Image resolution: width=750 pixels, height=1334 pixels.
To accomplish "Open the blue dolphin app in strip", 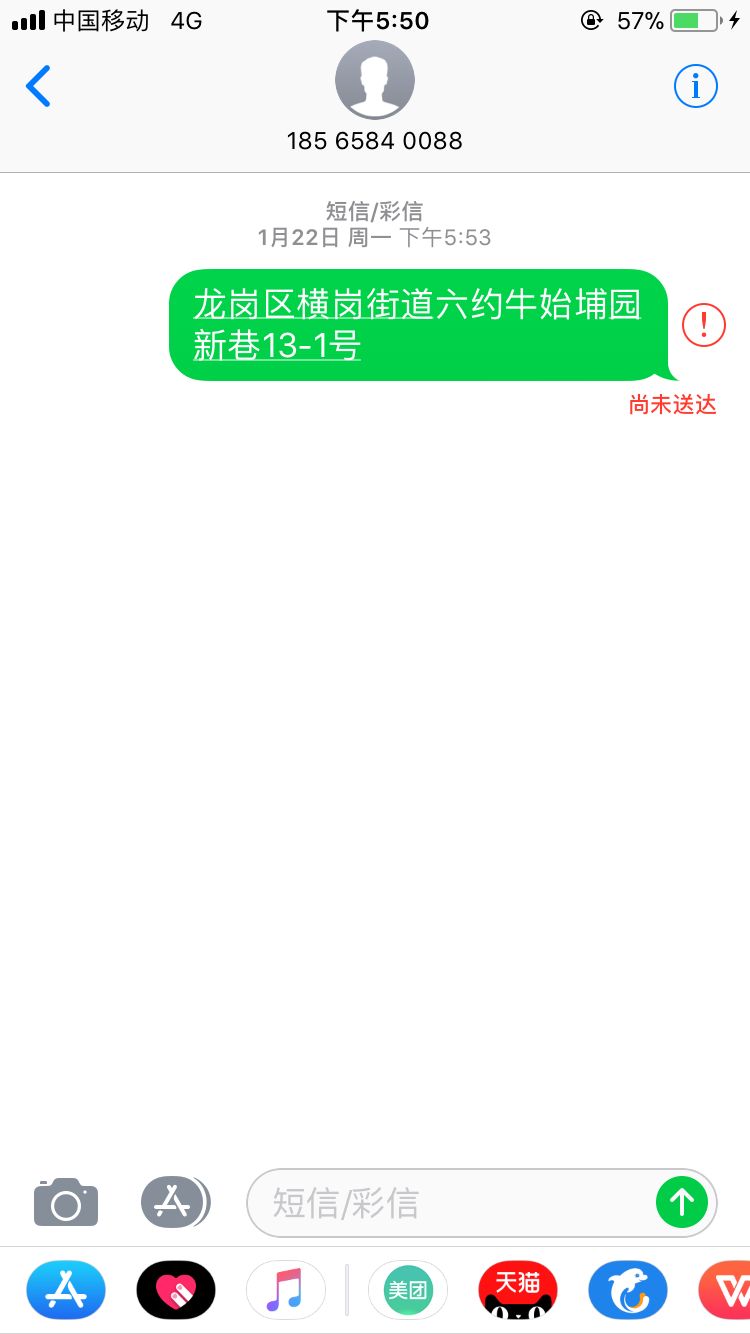I will click(628, 1290).
